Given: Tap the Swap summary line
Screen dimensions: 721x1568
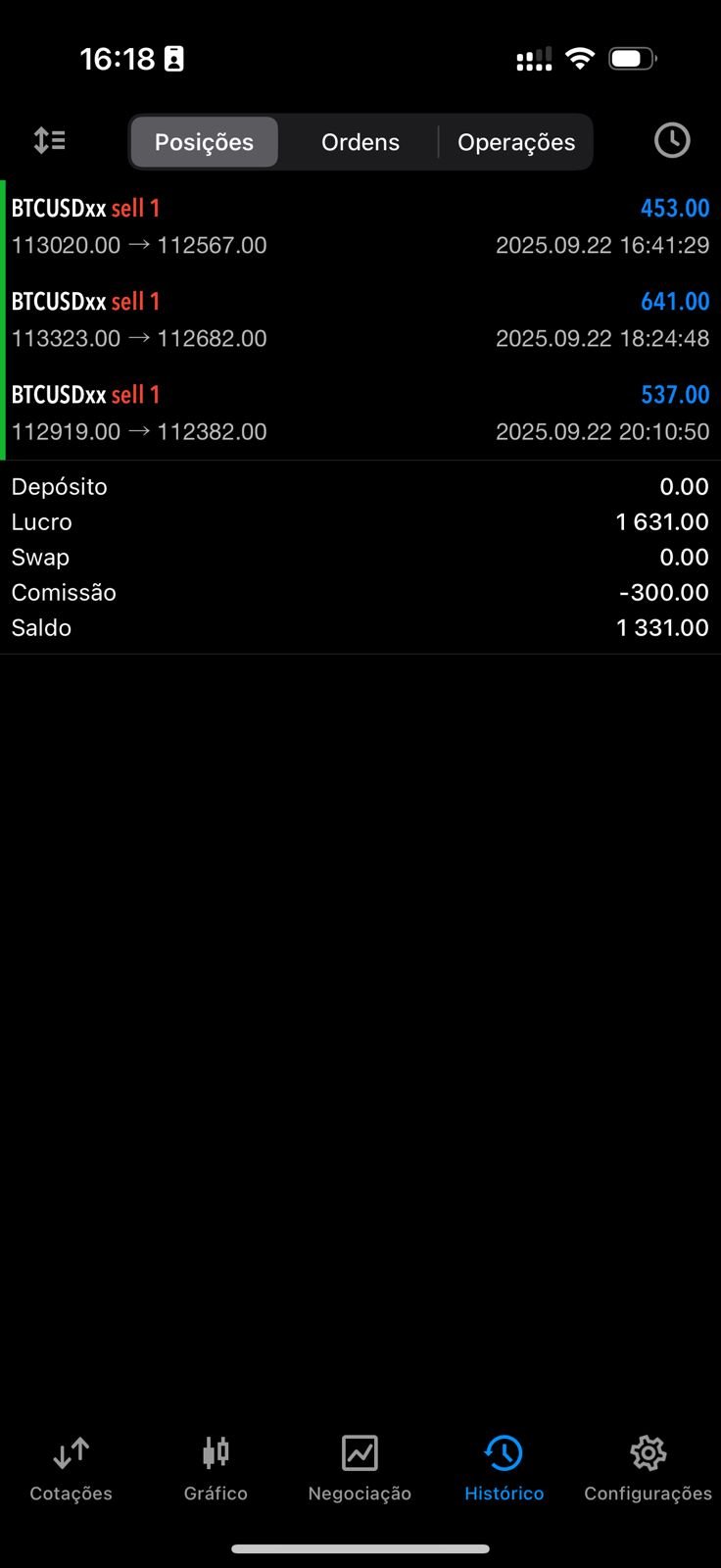Looking at the screenshot, I should (x=360, y=557).
